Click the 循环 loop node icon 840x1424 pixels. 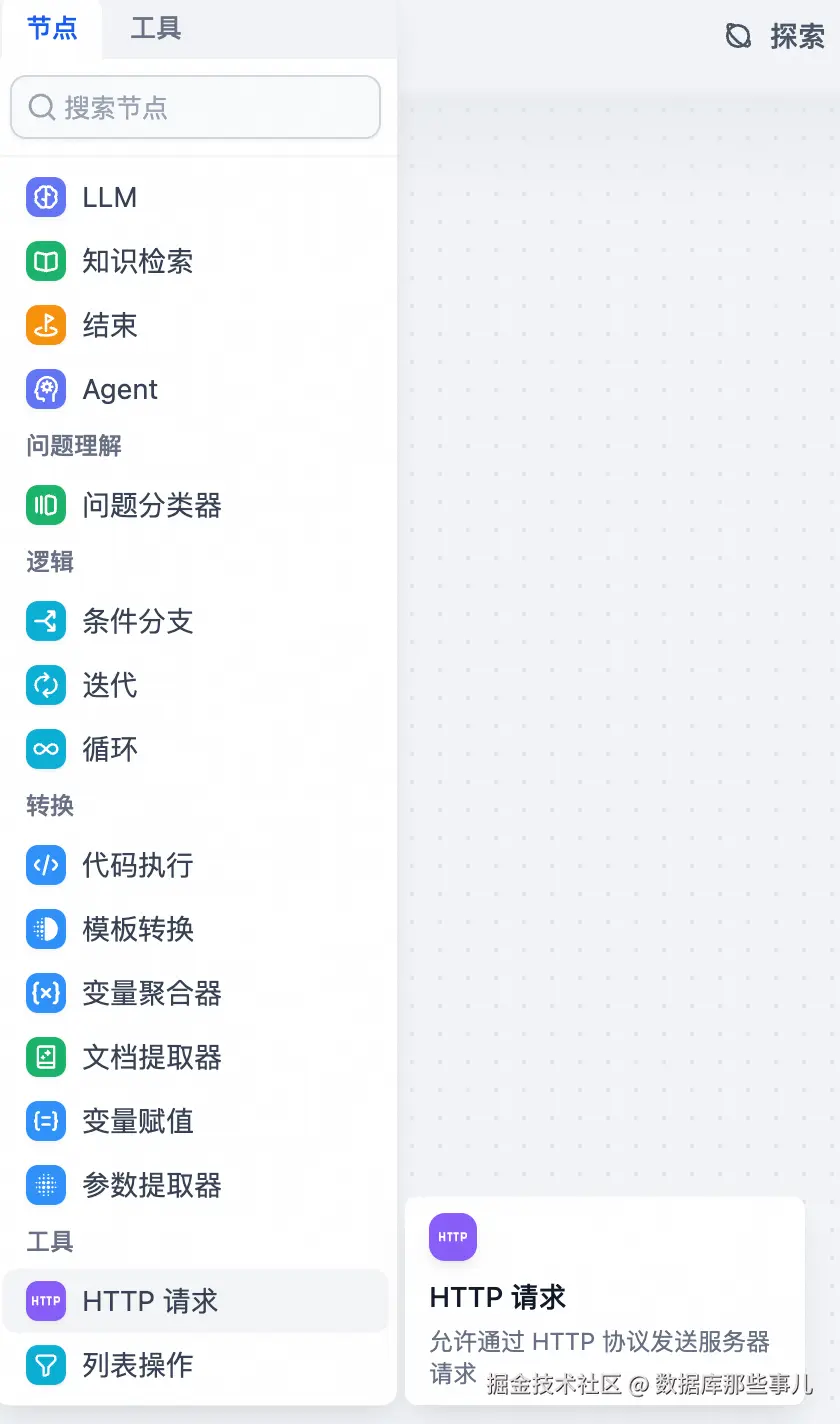coord(45,749)
